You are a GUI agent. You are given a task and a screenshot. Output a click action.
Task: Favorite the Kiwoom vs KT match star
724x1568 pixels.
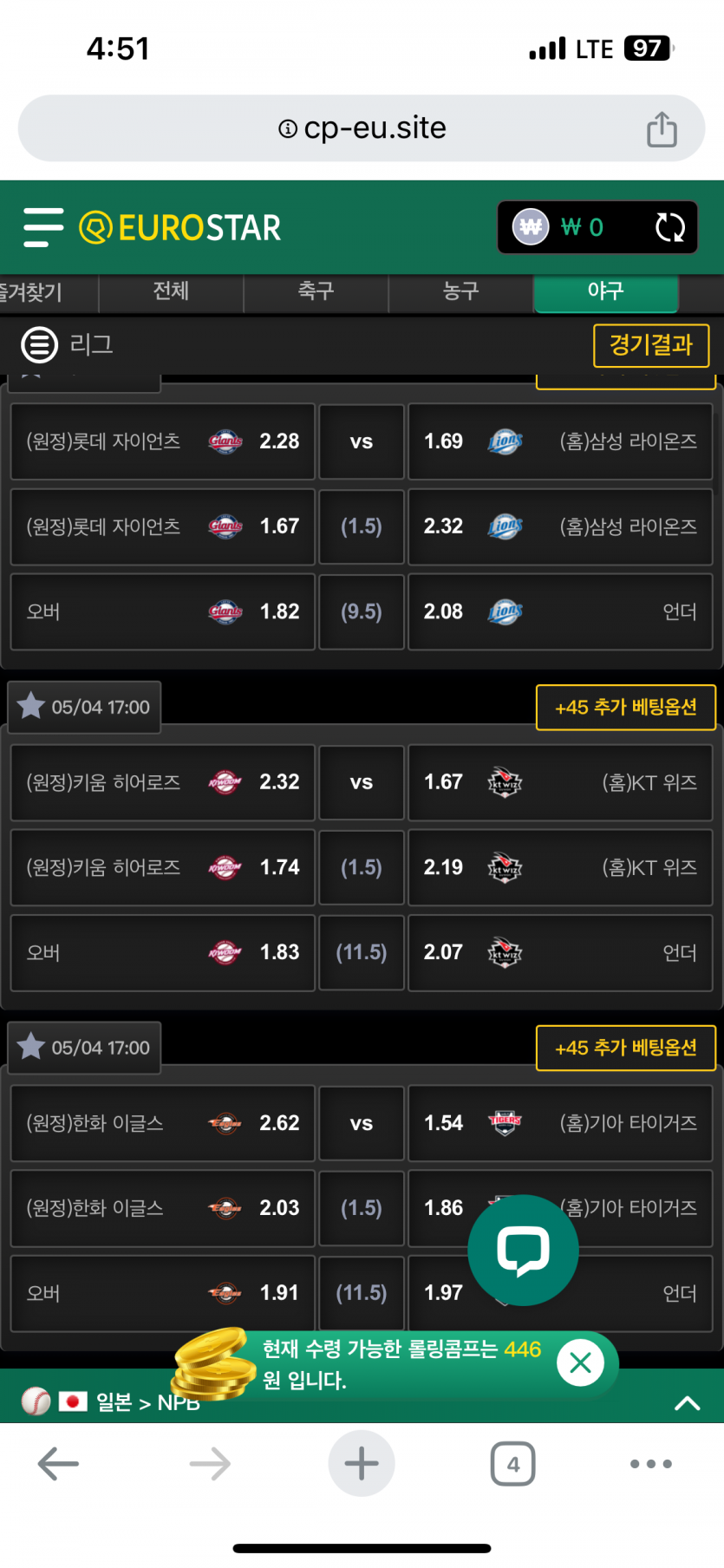pos(31,706)
